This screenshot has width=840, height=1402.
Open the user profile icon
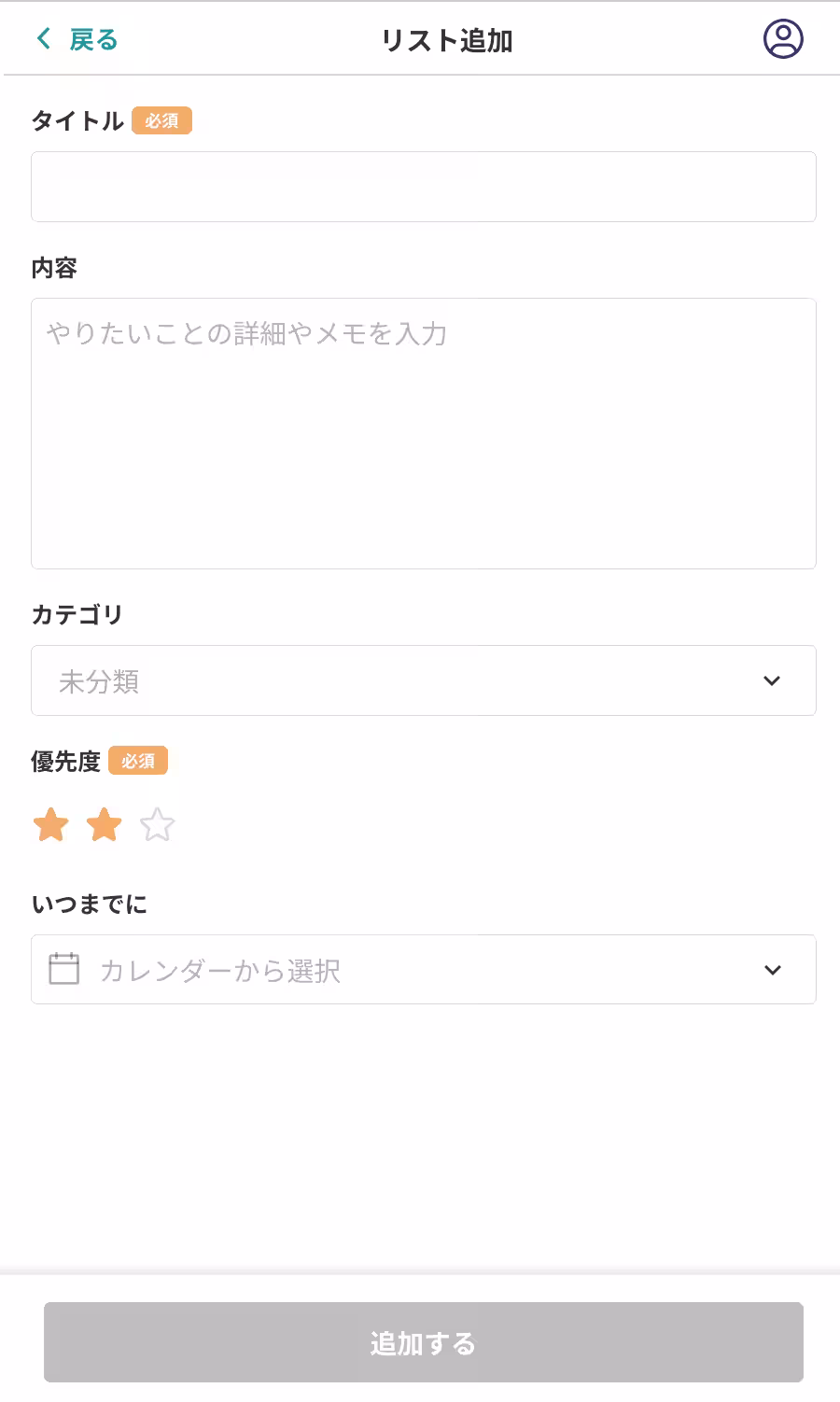tap(782, 39)
